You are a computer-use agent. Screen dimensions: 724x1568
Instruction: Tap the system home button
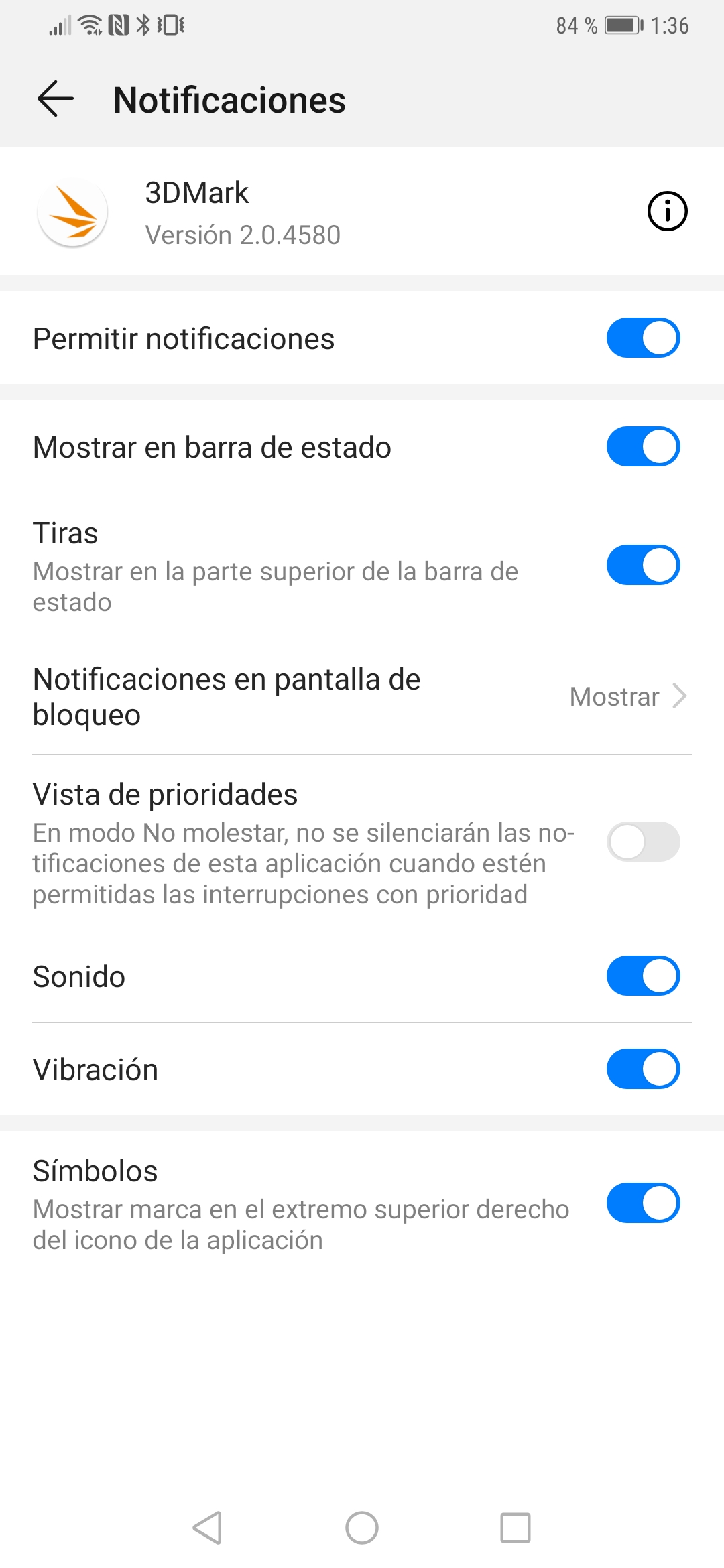coord(362,1528)
